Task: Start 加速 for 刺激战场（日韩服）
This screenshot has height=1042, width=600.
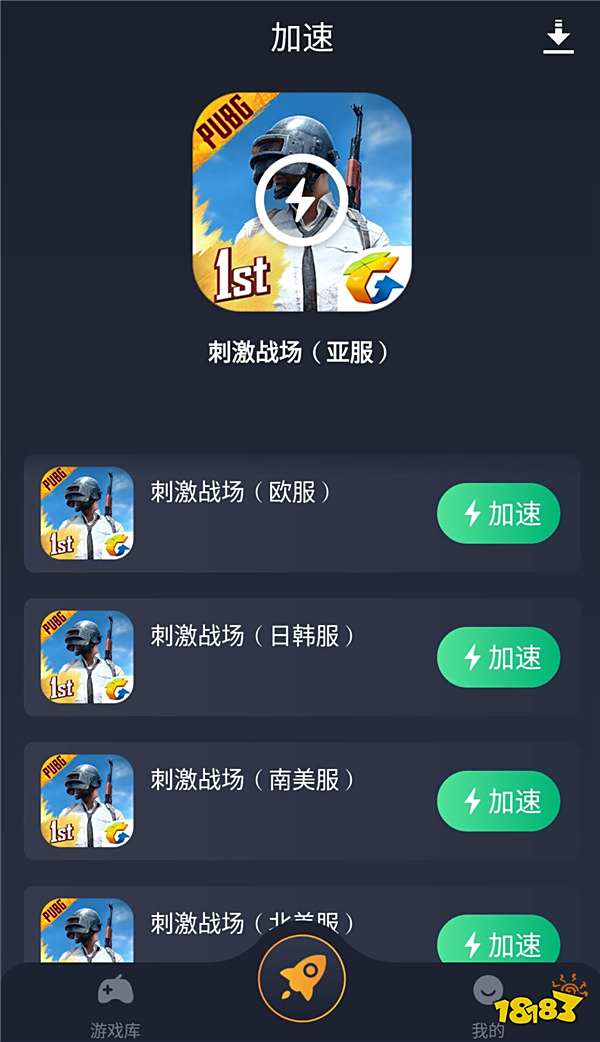Action: [498, 657]
